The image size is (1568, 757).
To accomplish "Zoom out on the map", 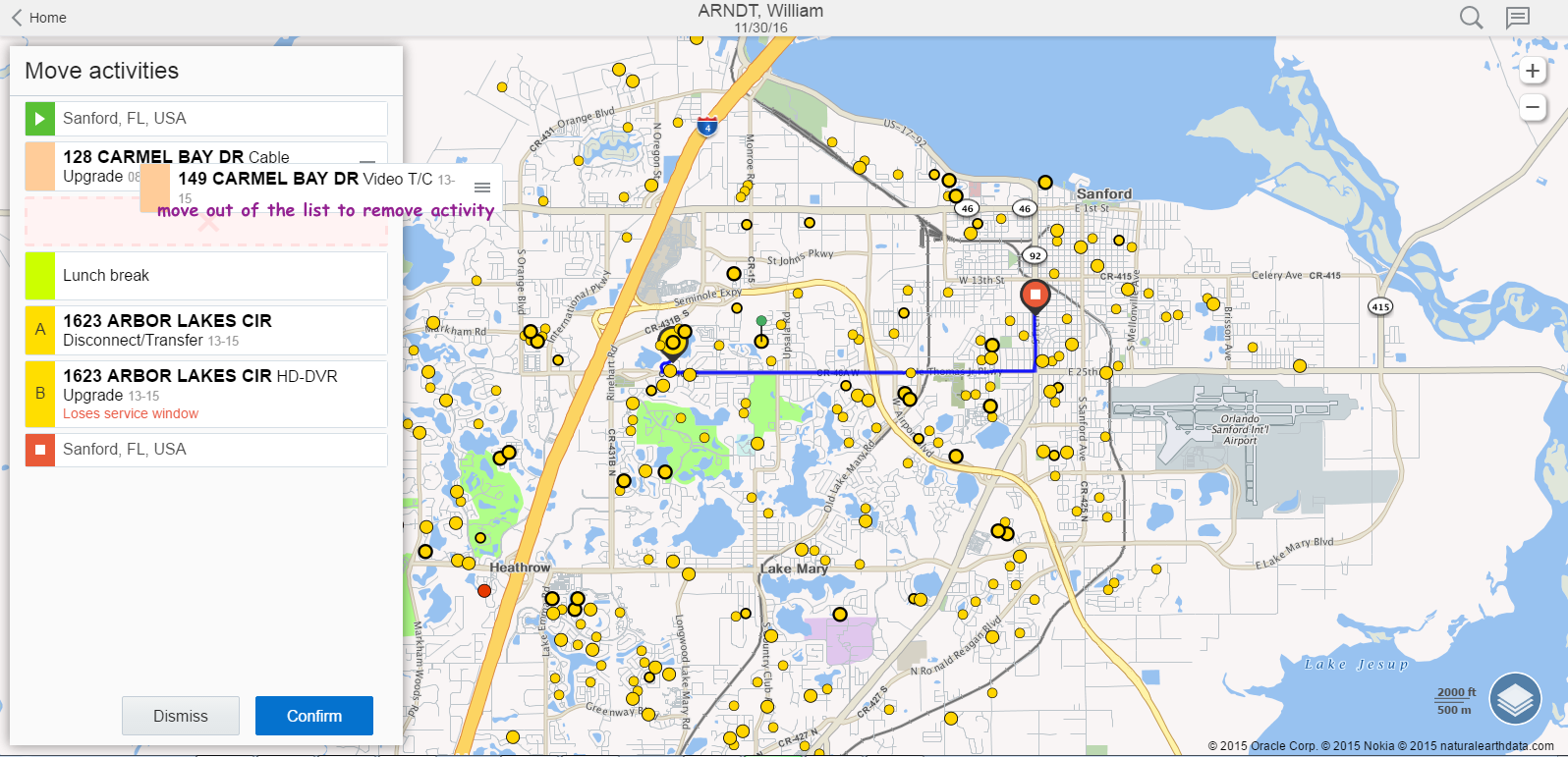I will 1533,107.
